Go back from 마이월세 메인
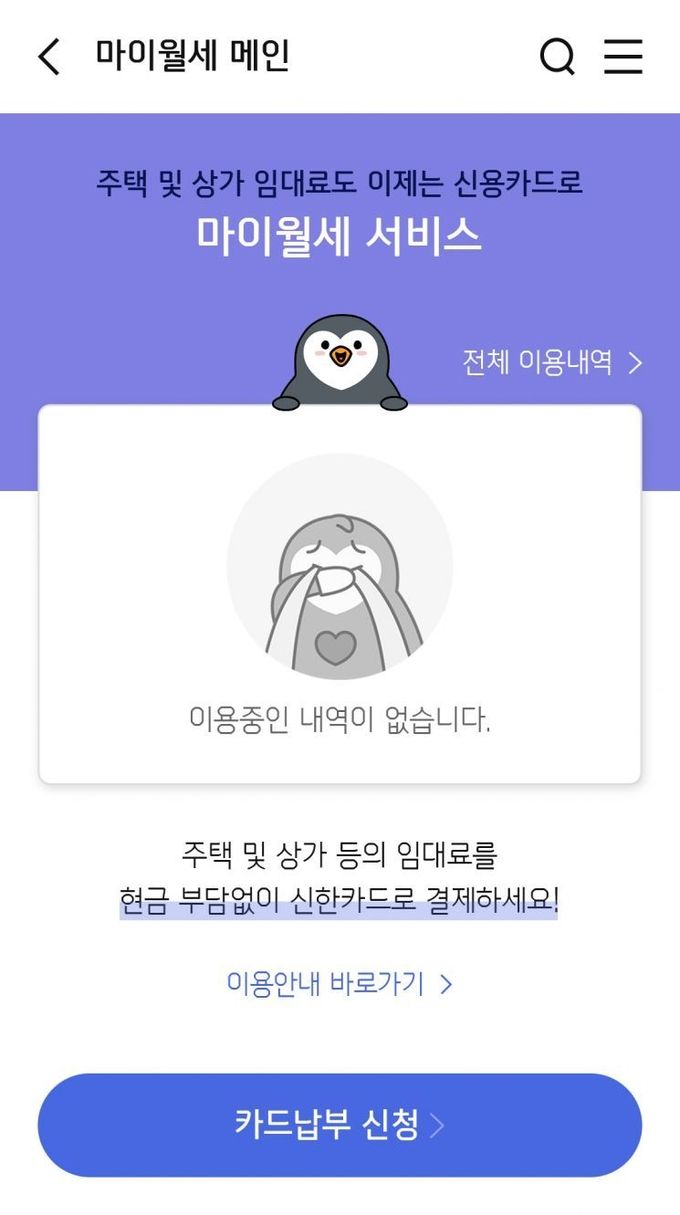The width and height of the screenshot is (680, 1215). click(x=49, y=56)
